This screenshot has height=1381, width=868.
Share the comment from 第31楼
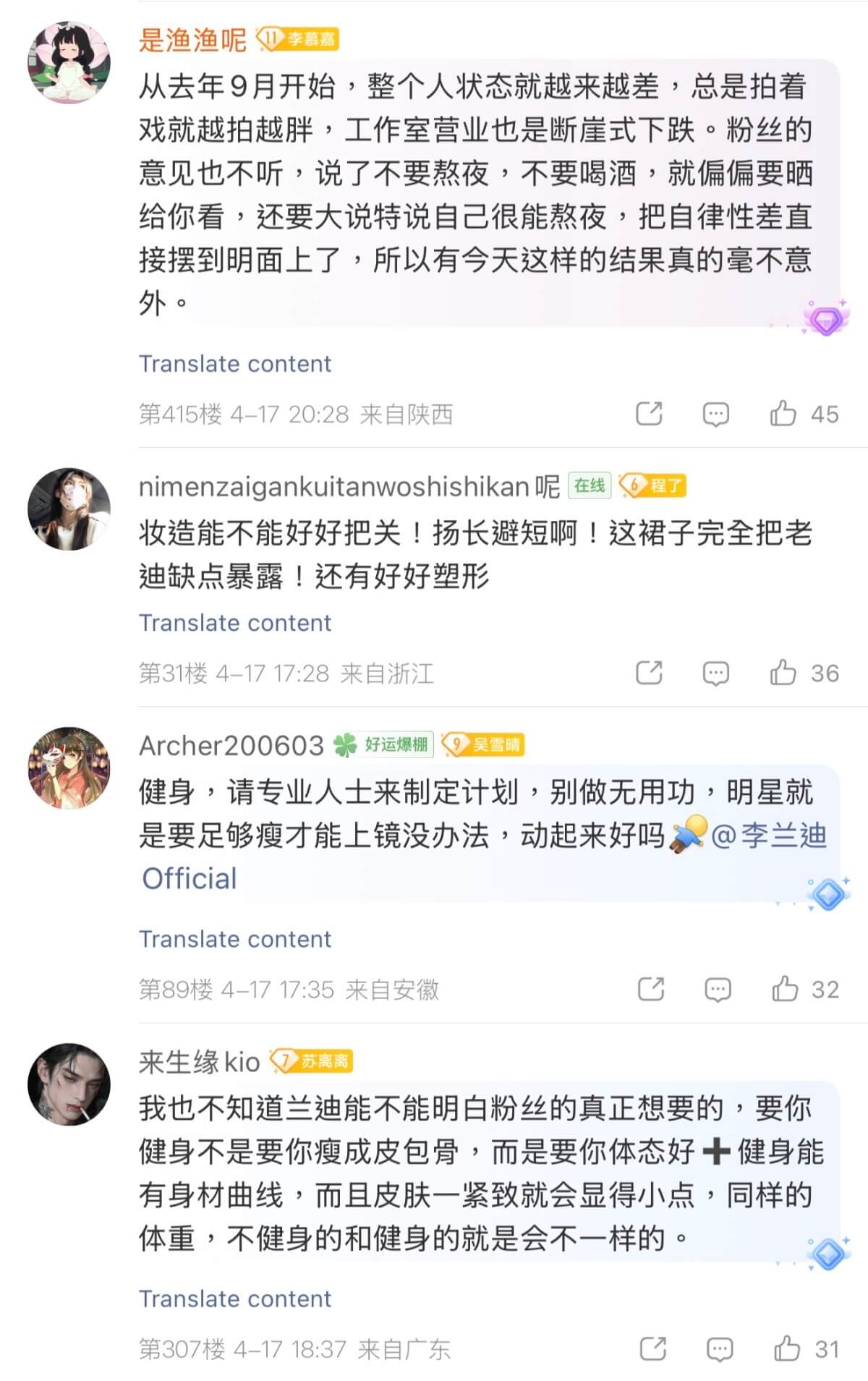coord(649,673)
